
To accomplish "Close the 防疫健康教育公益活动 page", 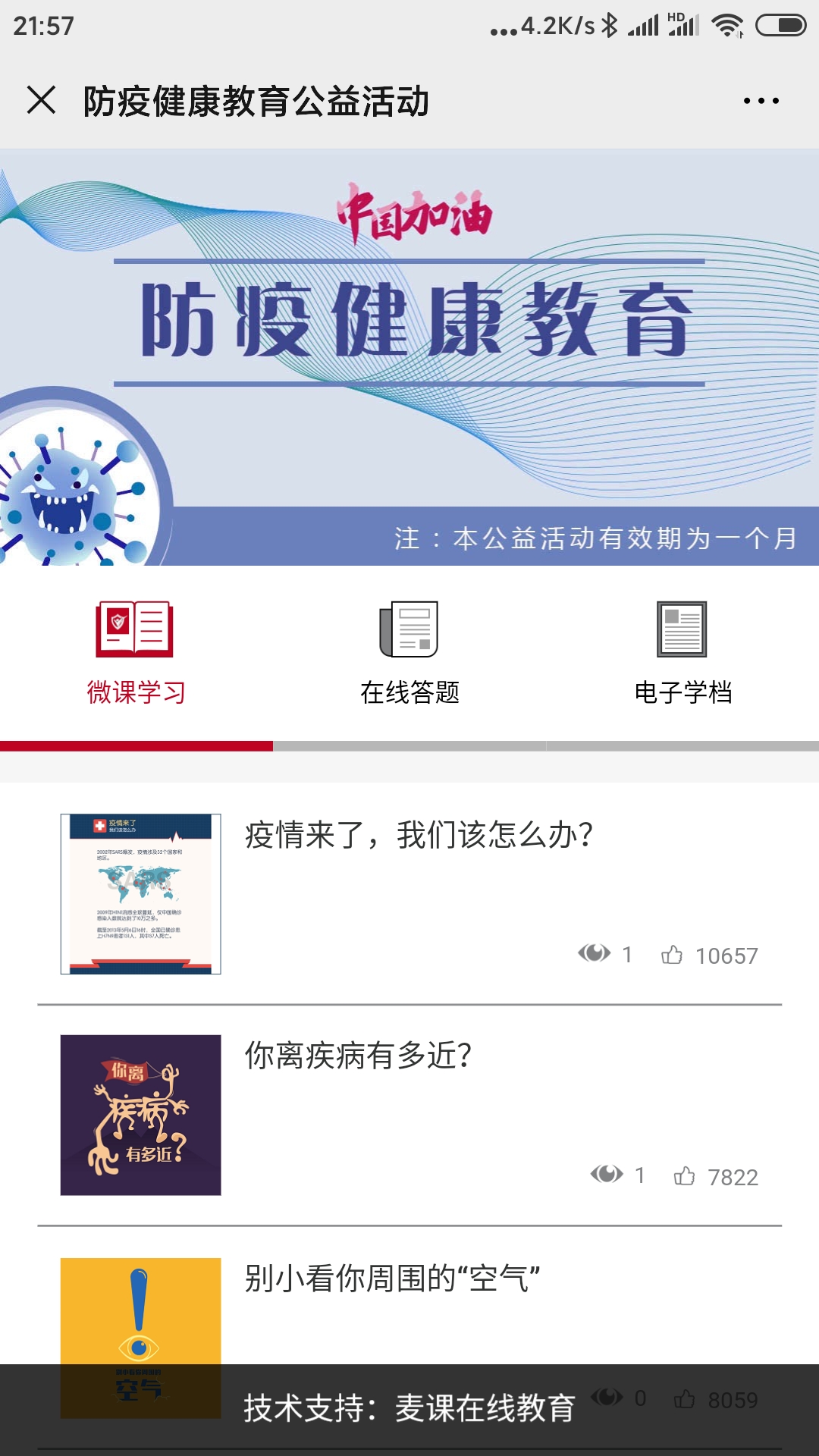I will pos(41,100).
